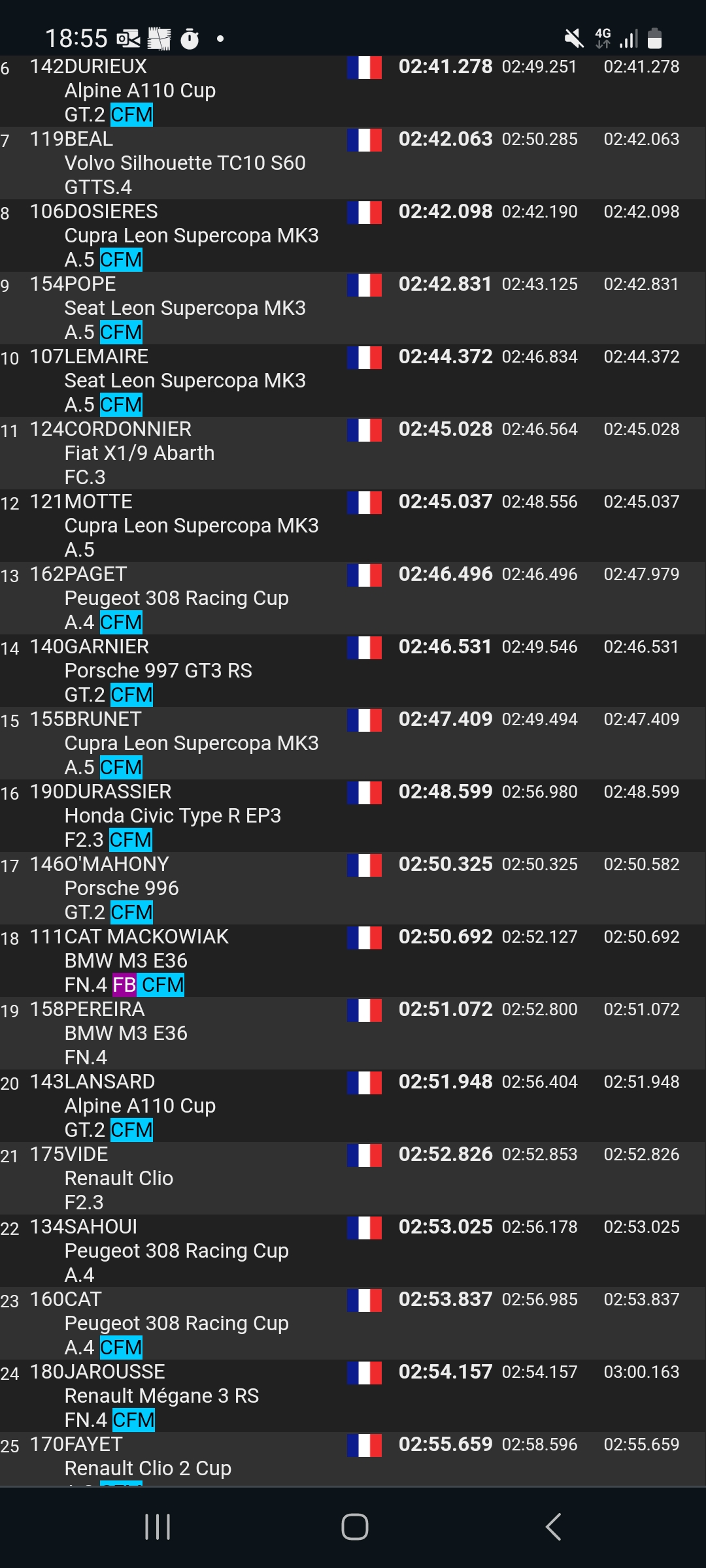Open the 111 CAT MACKOWIAK entry
Viewport: 706px width, 1568px height.
[353, 961]
